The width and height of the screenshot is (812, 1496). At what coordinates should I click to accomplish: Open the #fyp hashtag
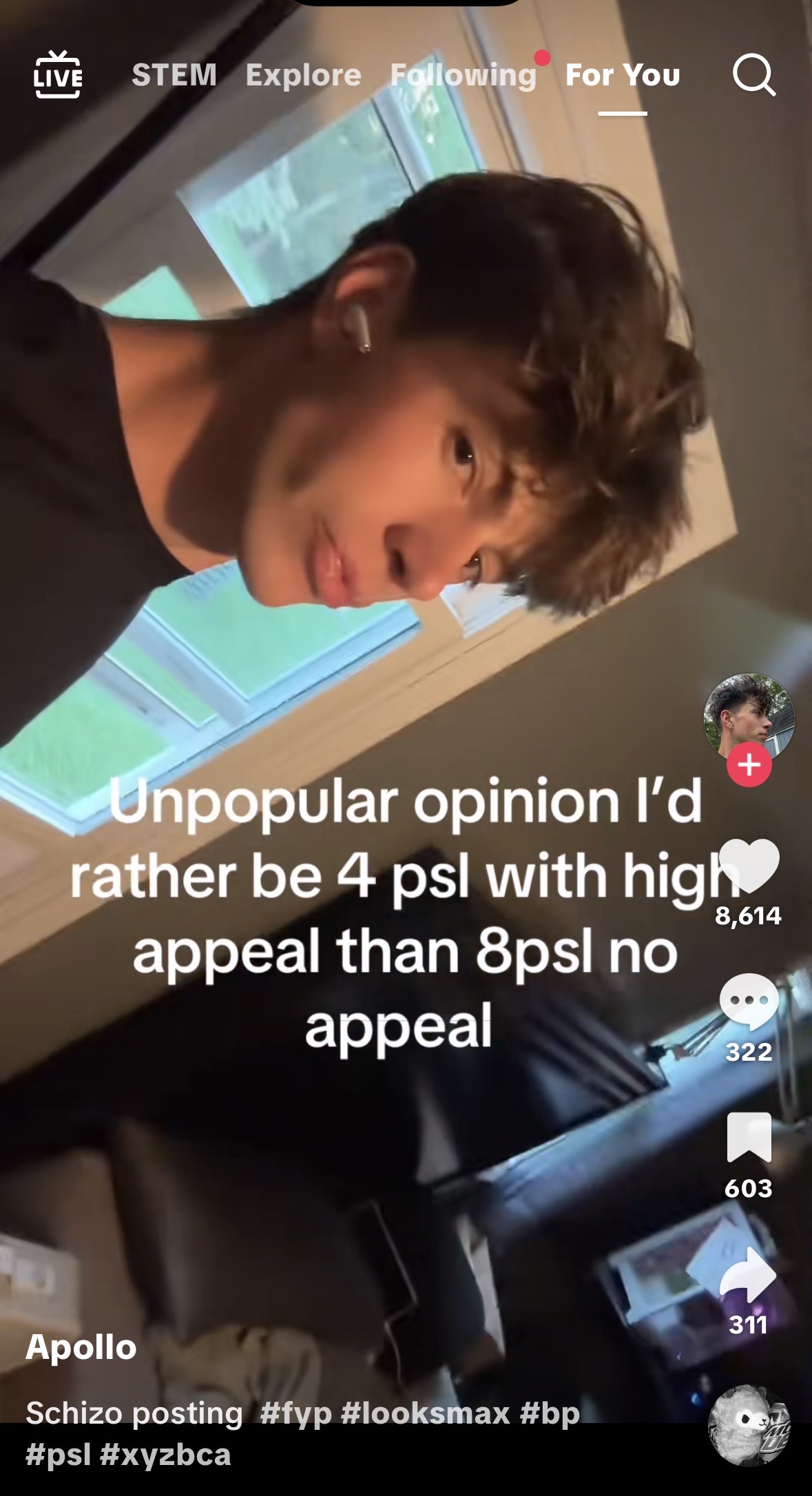(x=295, y=1413)
